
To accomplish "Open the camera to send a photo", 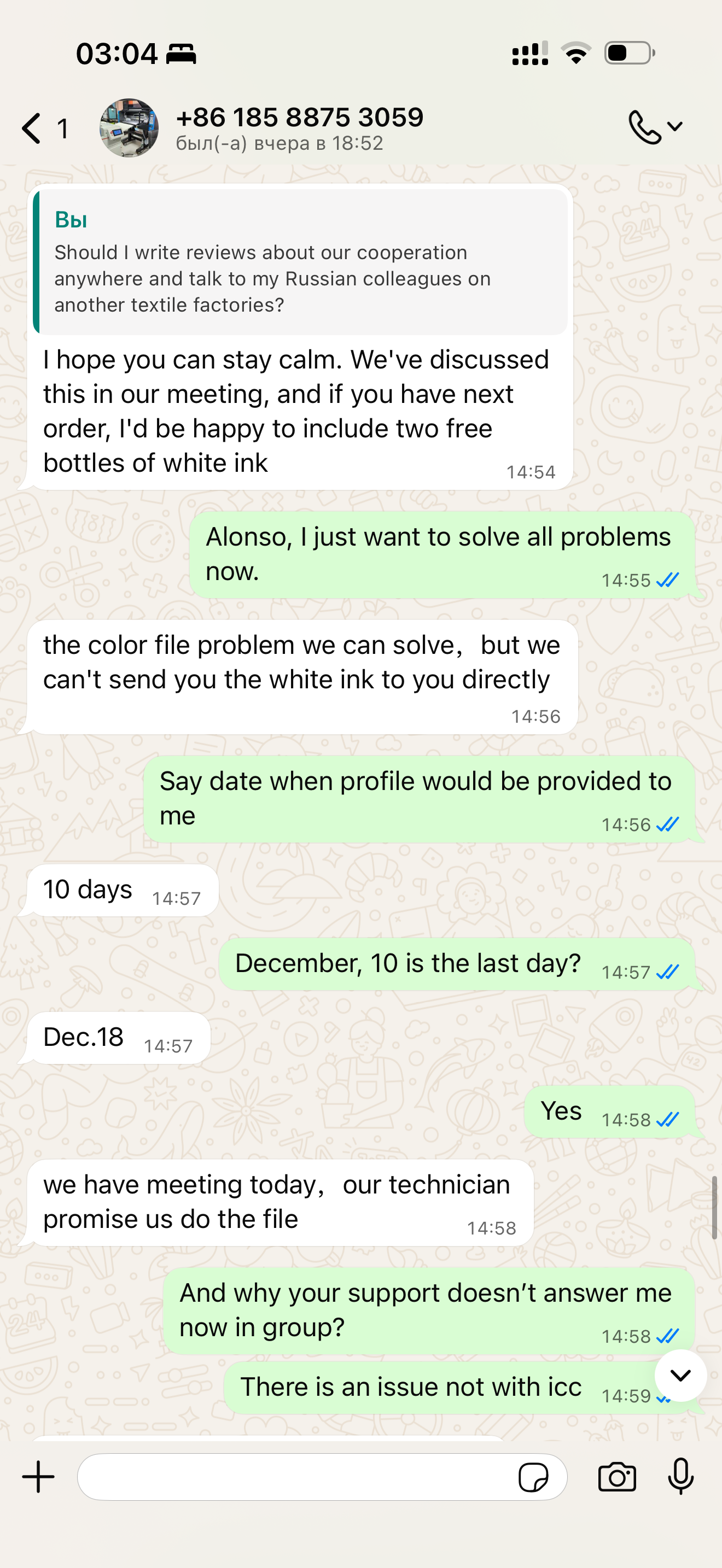I will pos(616,1477).
